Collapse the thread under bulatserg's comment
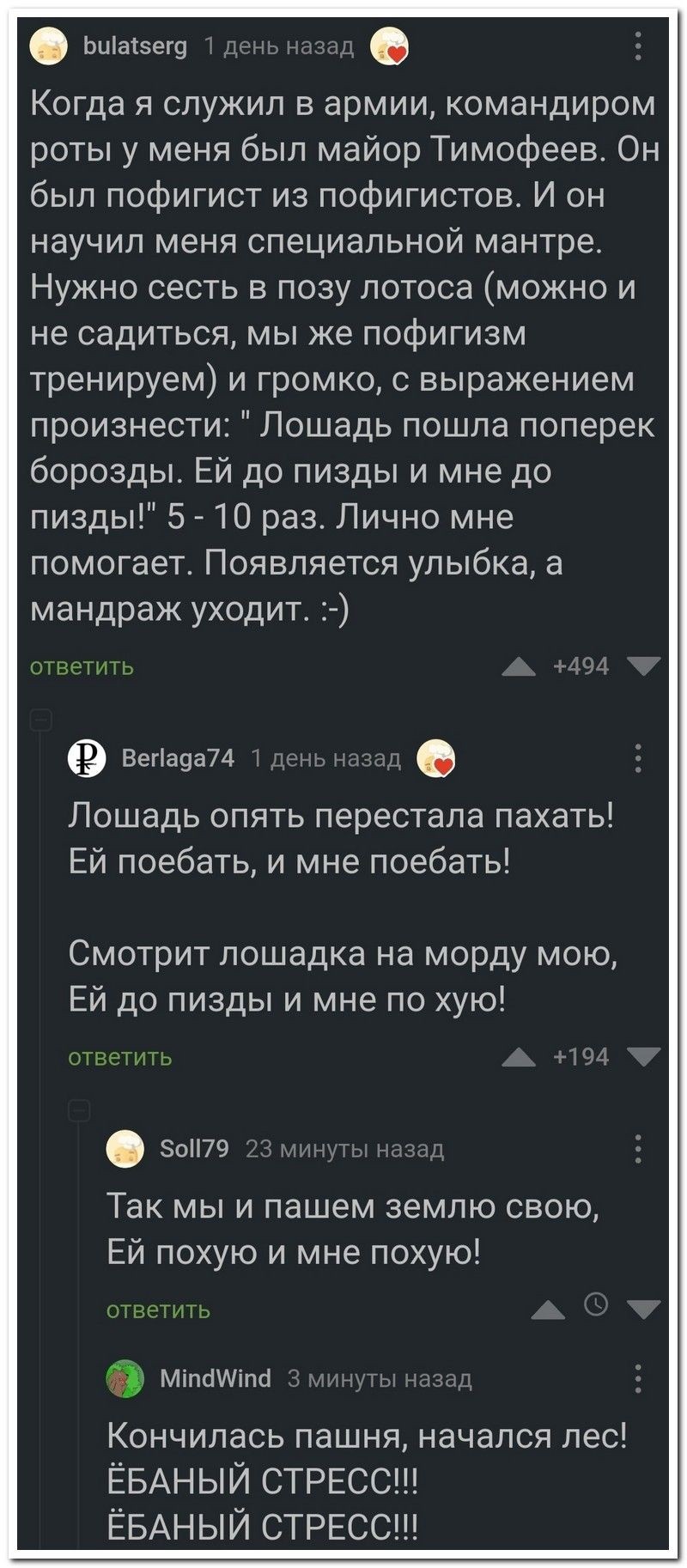This screenshot has width=687, height=1568. coord(41,720)
